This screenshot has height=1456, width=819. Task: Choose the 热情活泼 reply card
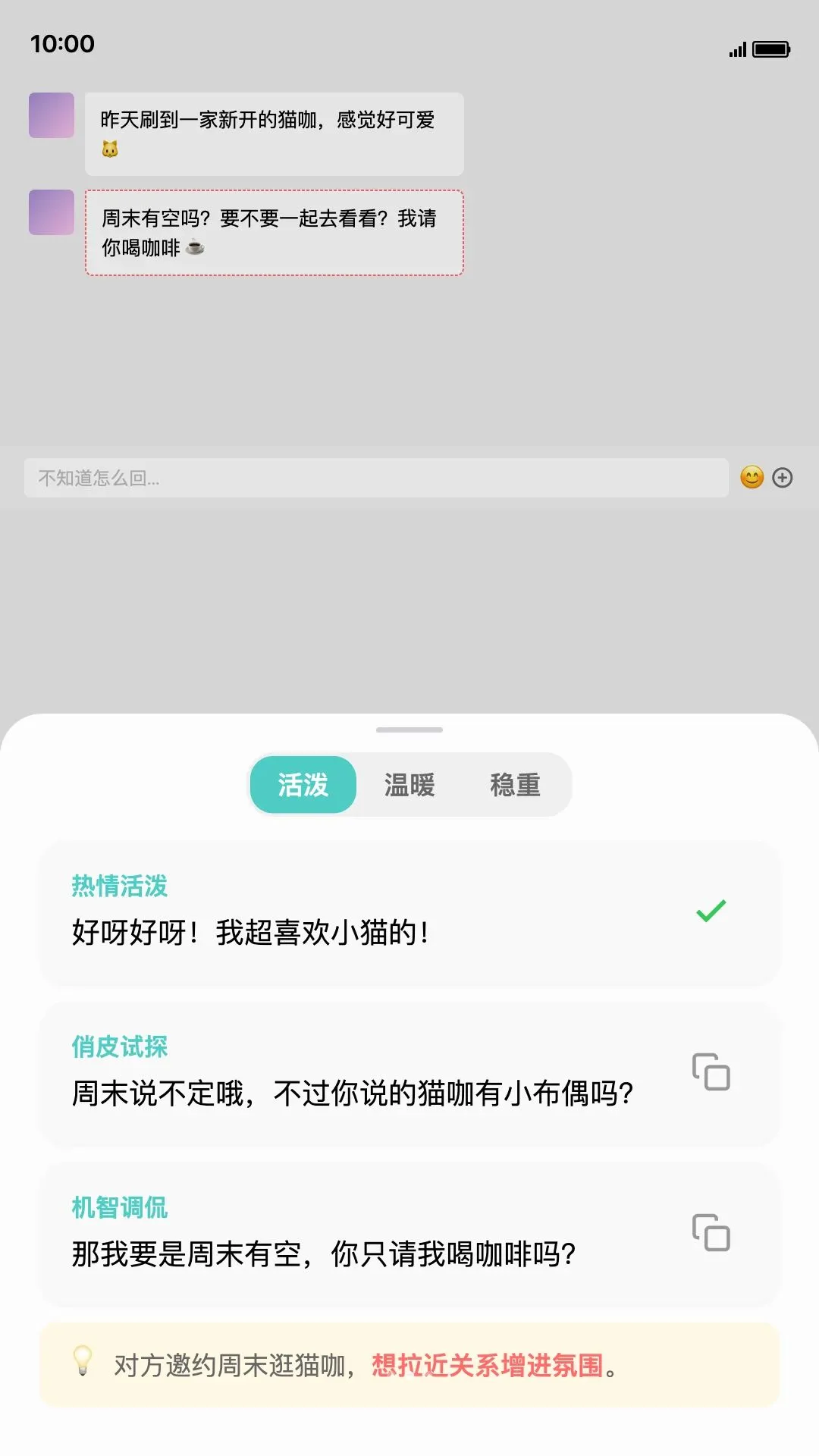pyautogui.click(x=409, y=913)
